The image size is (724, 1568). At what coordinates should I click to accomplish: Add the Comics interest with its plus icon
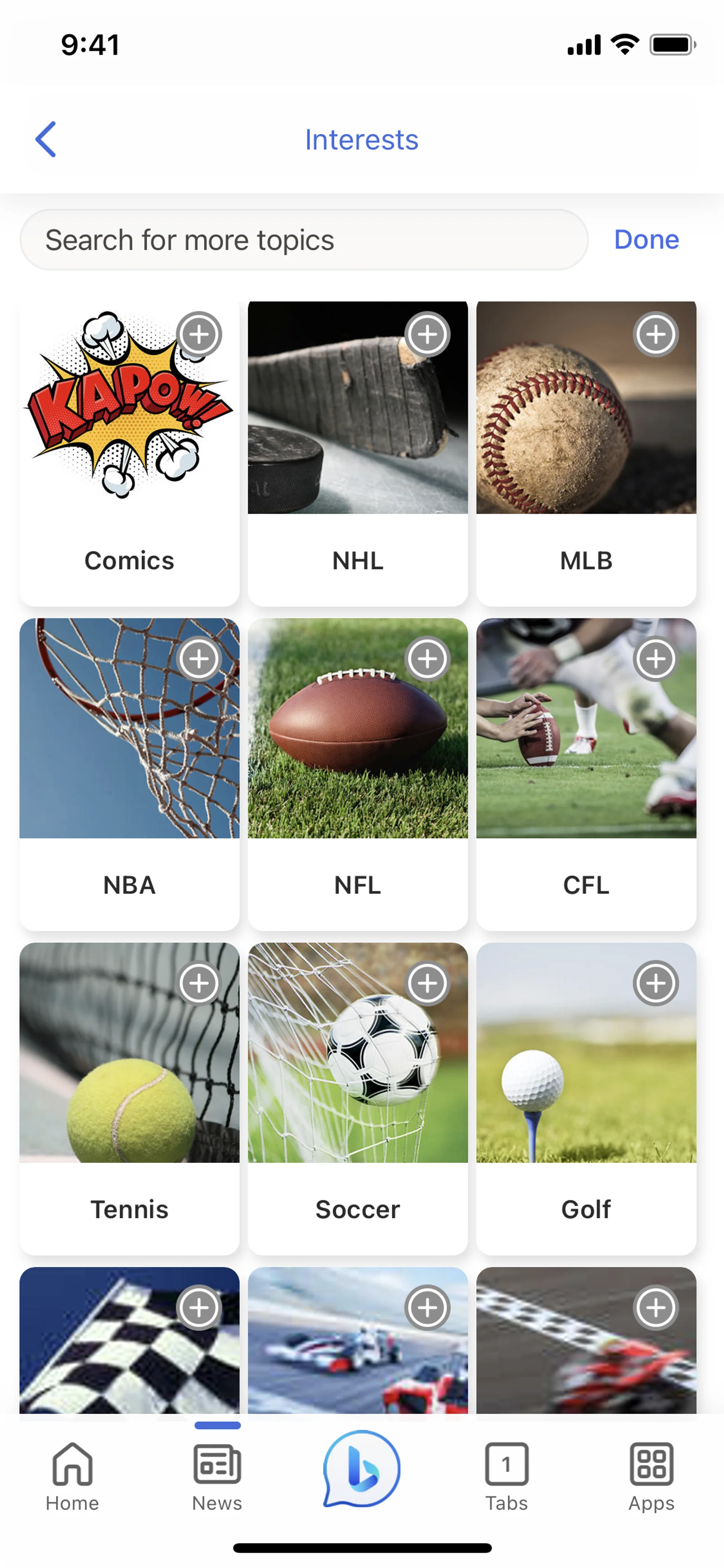(x=199, y=334)
